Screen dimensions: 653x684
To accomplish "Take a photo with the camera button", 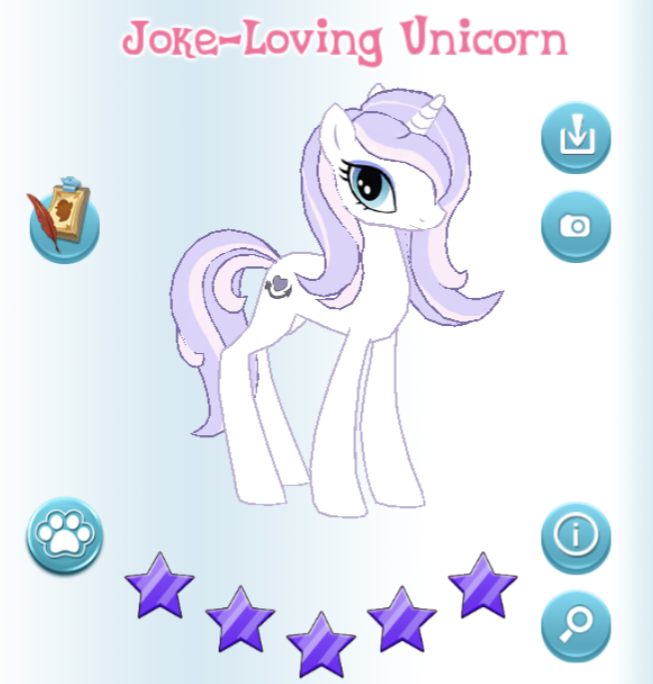I will tap(575, 225).
